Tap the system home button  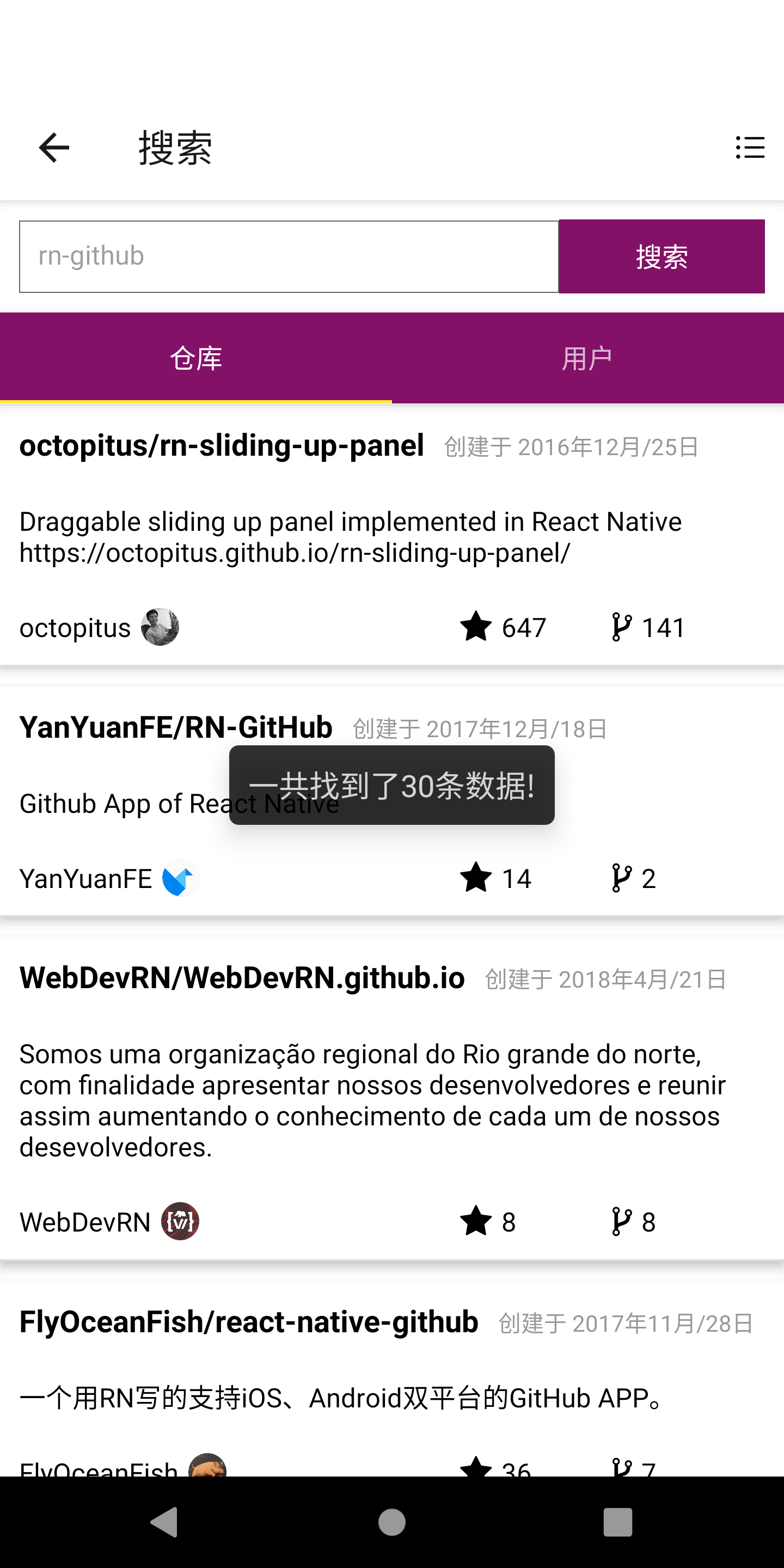click(x=391, y=1522)
